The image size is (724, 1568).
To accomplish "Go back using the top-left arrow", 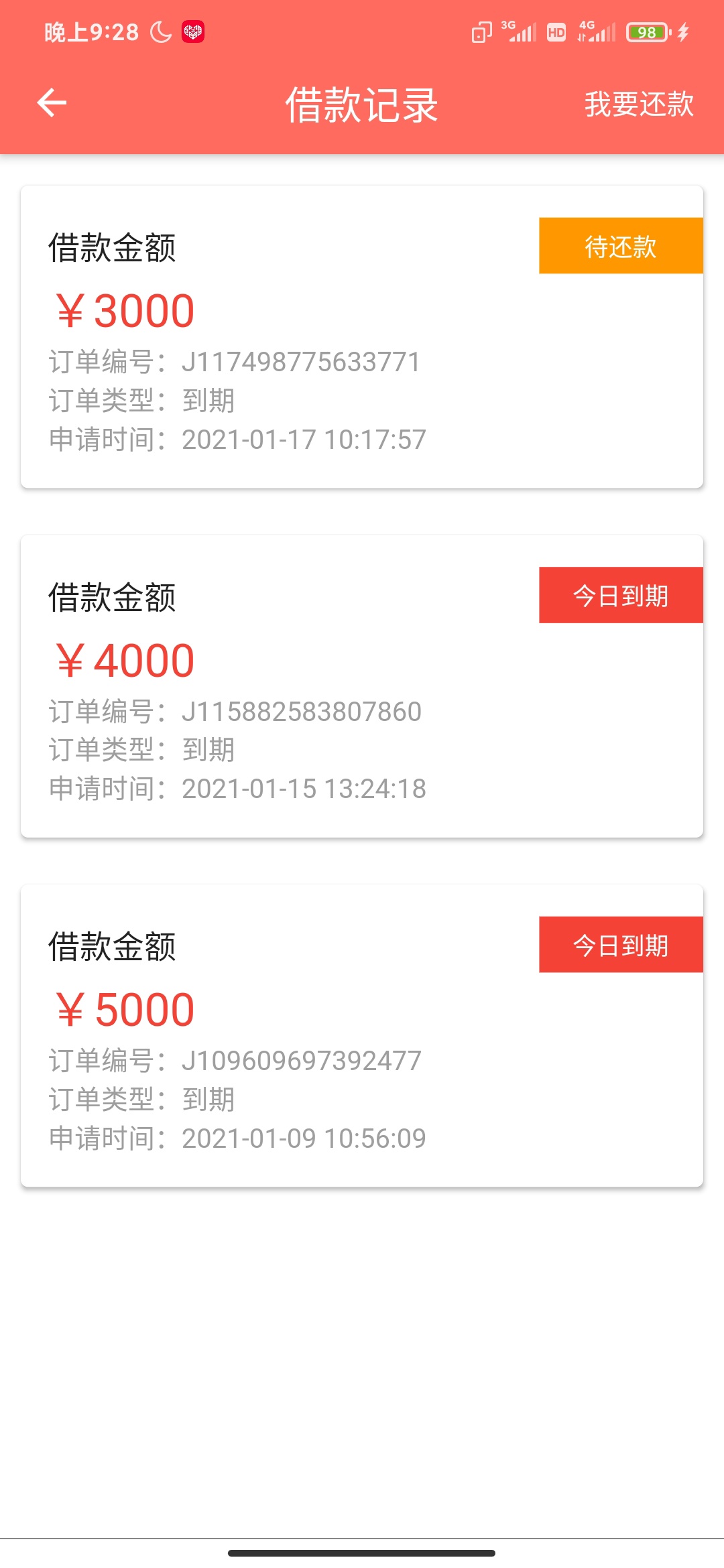I will pos(52,103).
